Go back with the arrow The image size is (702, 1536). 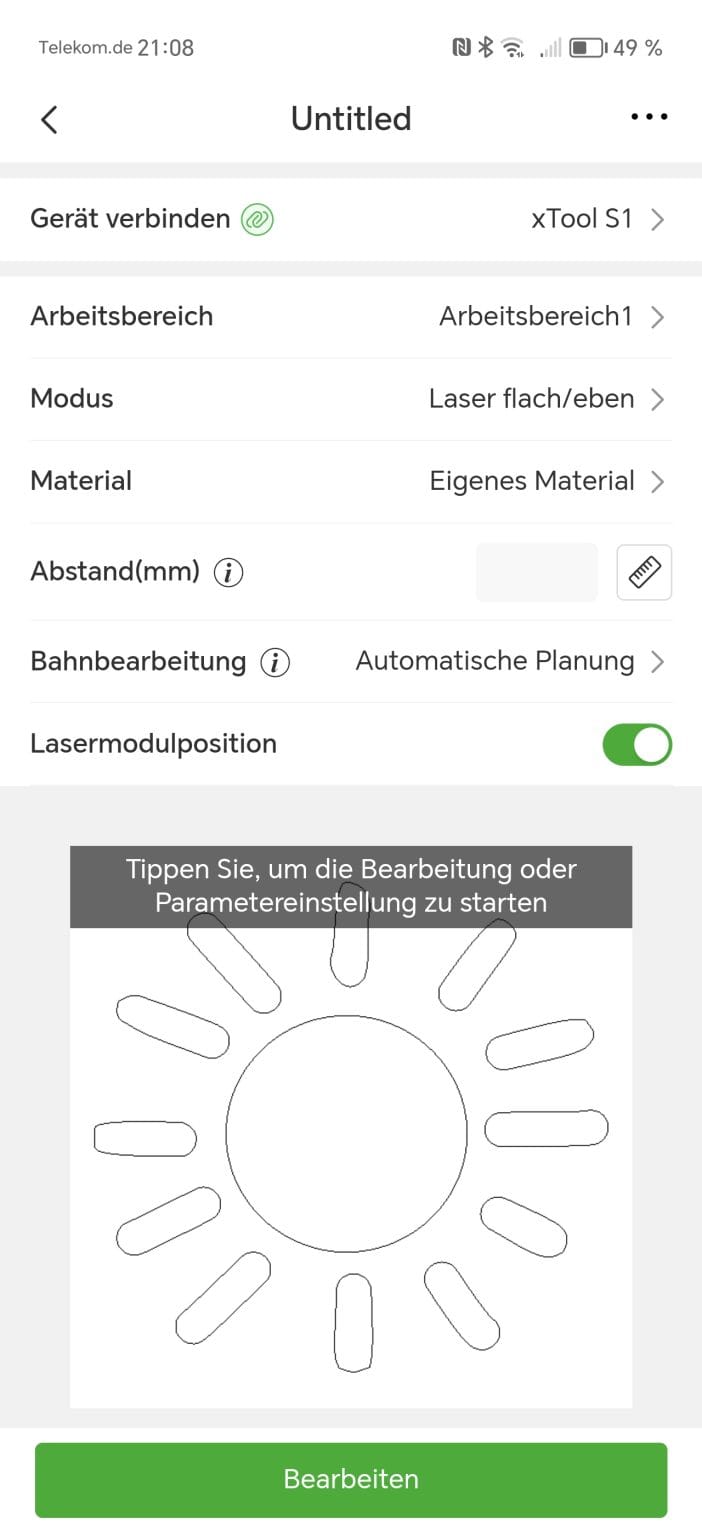(x=49, y=119)
